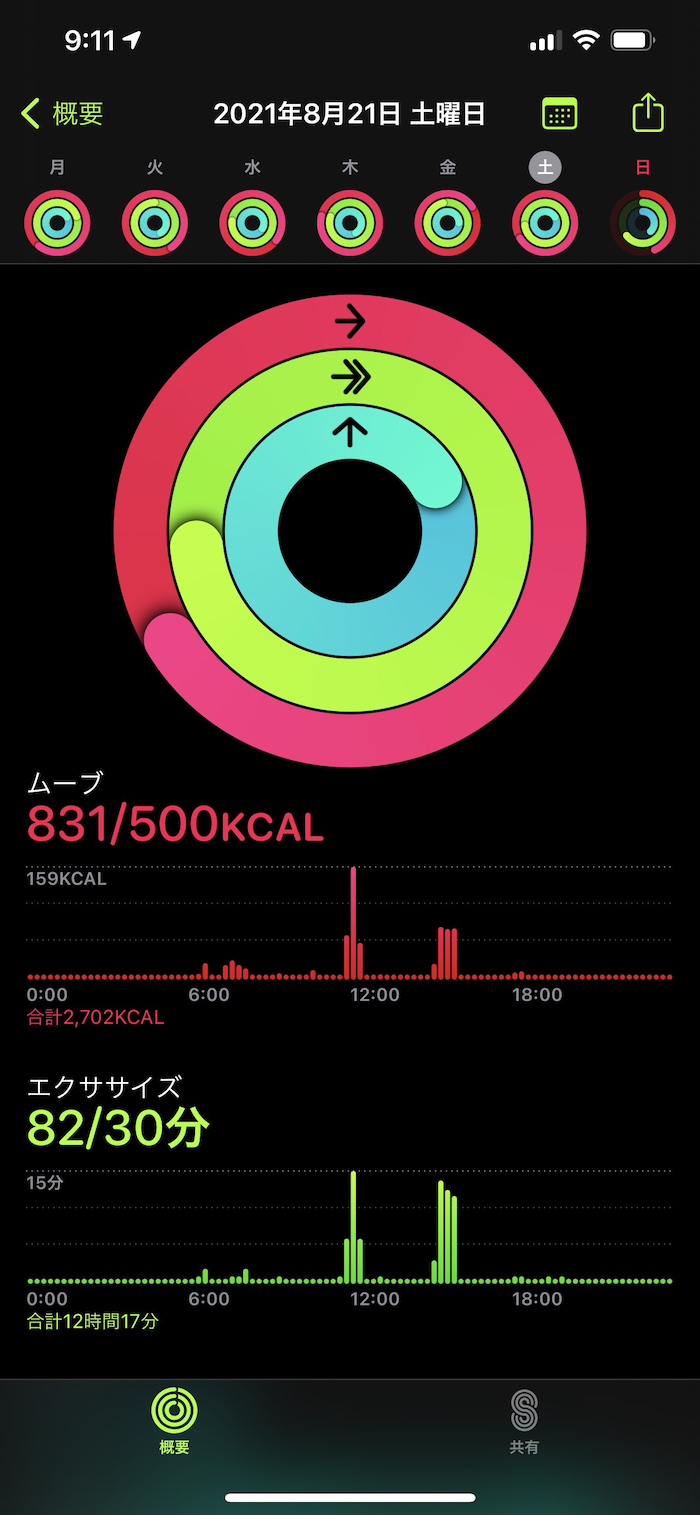
Task: Select Sunday's (日) activity rings
Action: [642, 222]
